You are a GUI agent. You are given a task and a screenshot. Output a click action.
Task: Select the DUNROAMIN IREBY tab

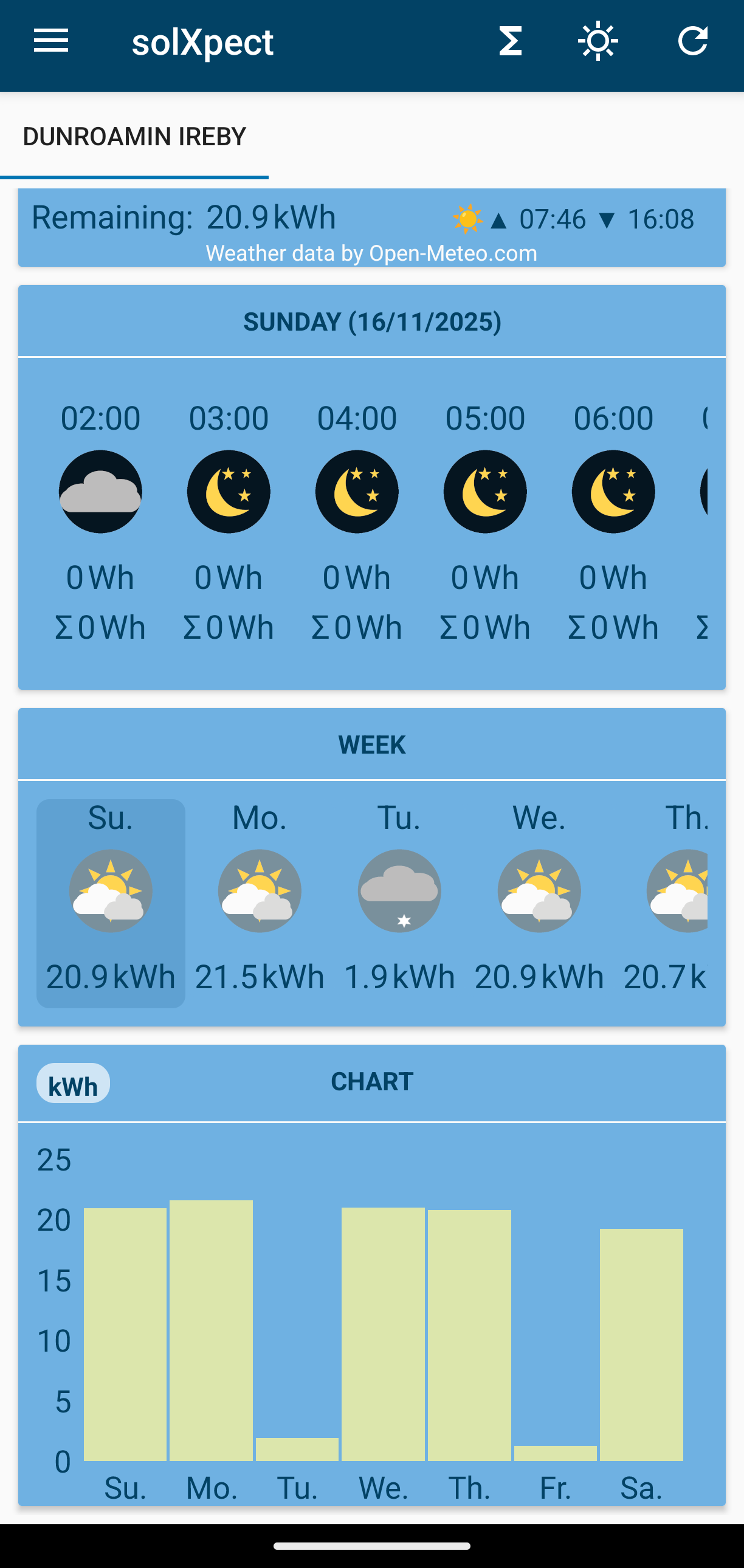pos(134,137)
